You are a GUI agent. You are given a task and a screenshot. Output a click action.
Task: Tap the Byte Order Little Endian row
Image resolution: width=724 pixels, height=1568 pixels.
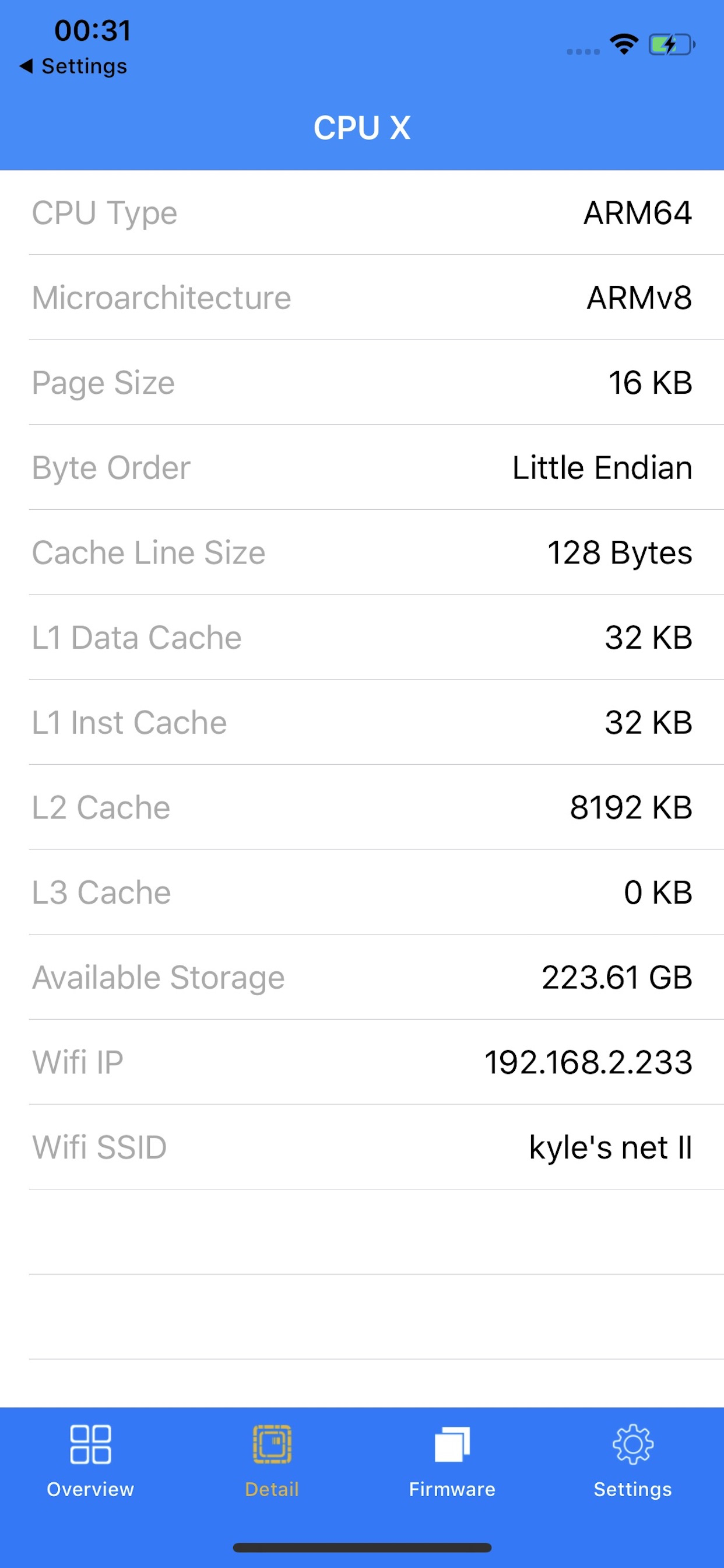tap(362, 467)
